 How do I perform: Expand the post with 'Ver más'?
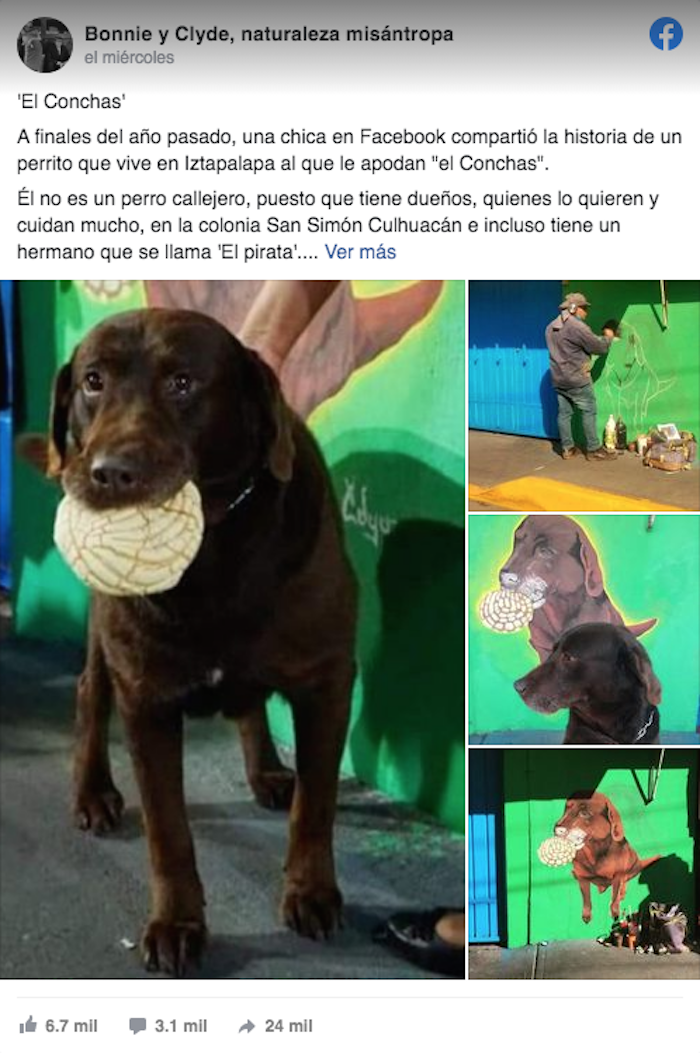360,252
